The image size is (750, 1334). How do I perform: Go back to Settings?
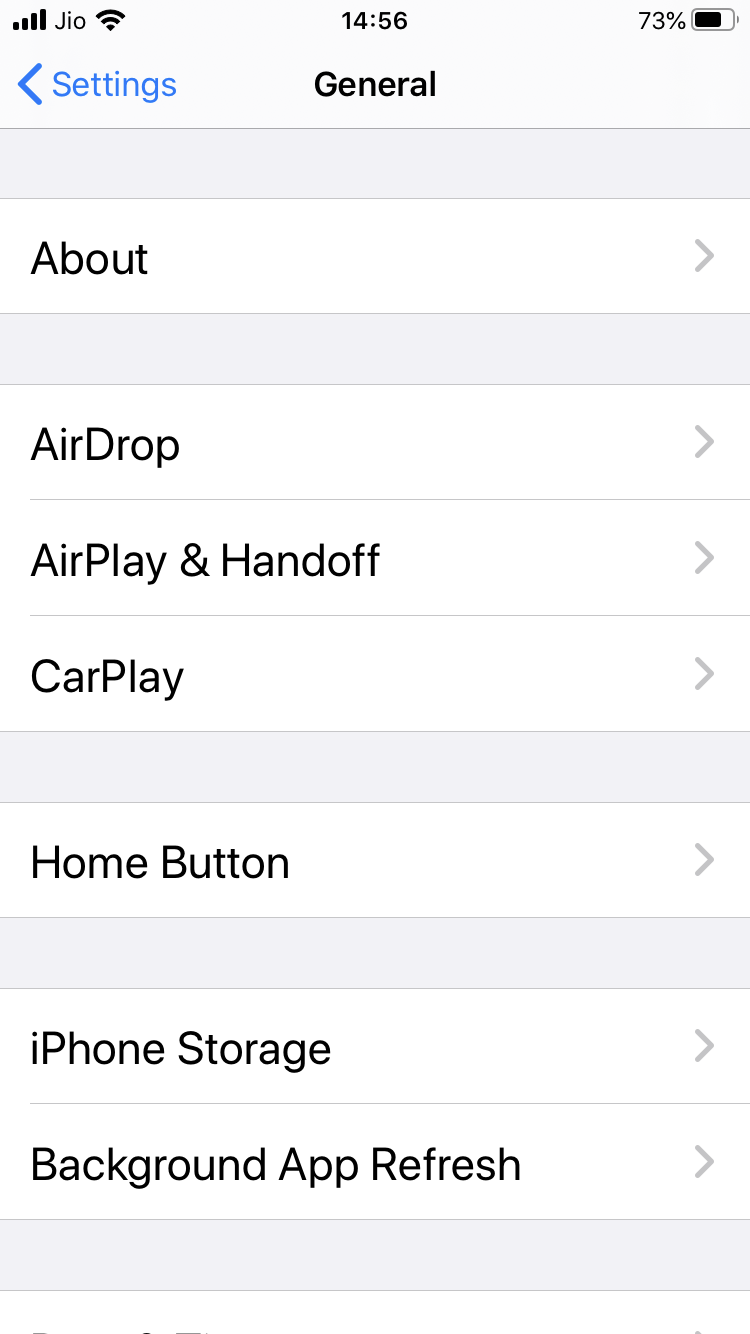pos(97,85)
